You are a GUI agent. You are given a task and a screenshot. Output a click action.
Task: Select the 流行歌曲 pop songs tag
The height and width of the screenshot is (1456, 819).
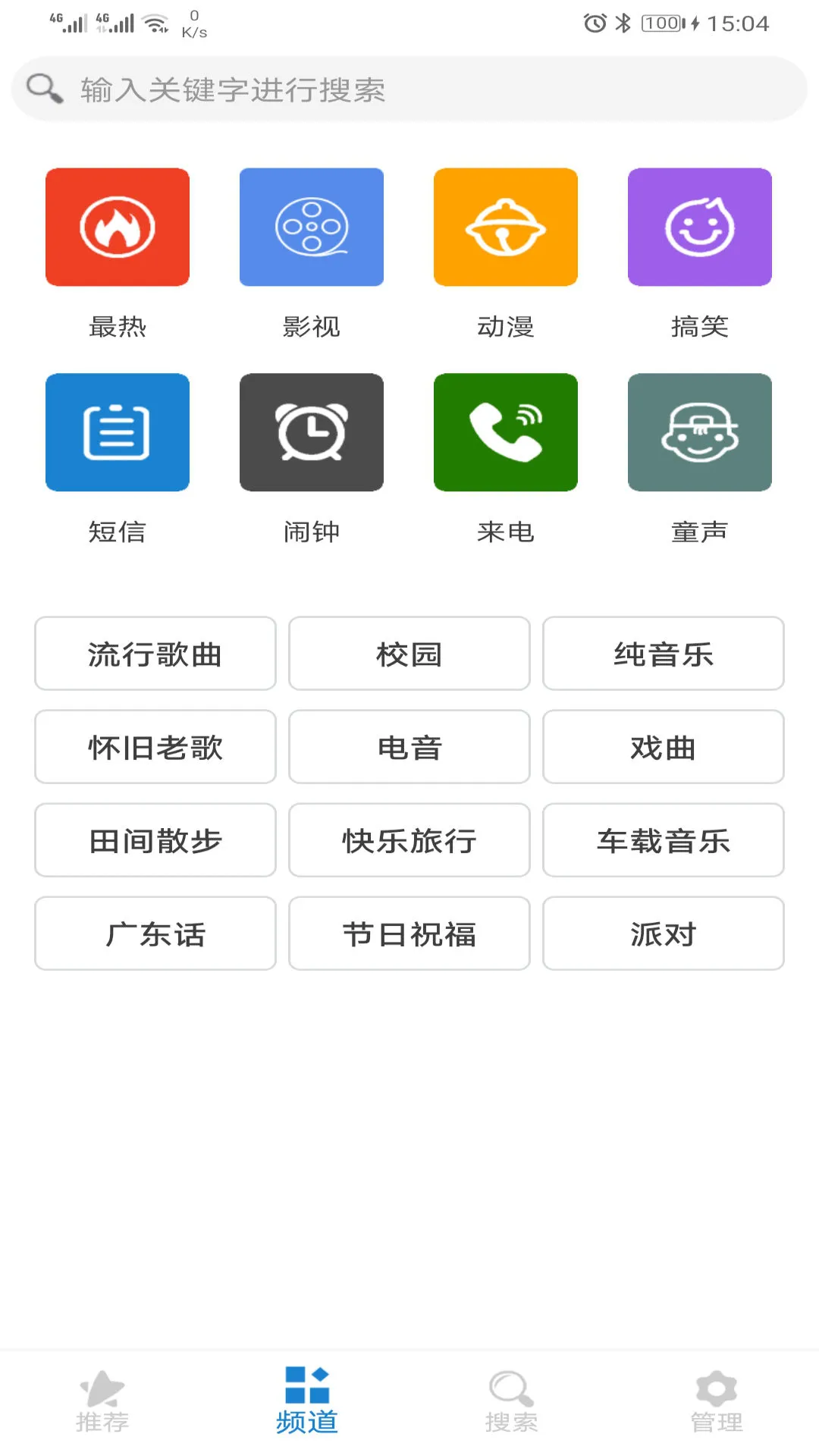(x=155, y=654)
